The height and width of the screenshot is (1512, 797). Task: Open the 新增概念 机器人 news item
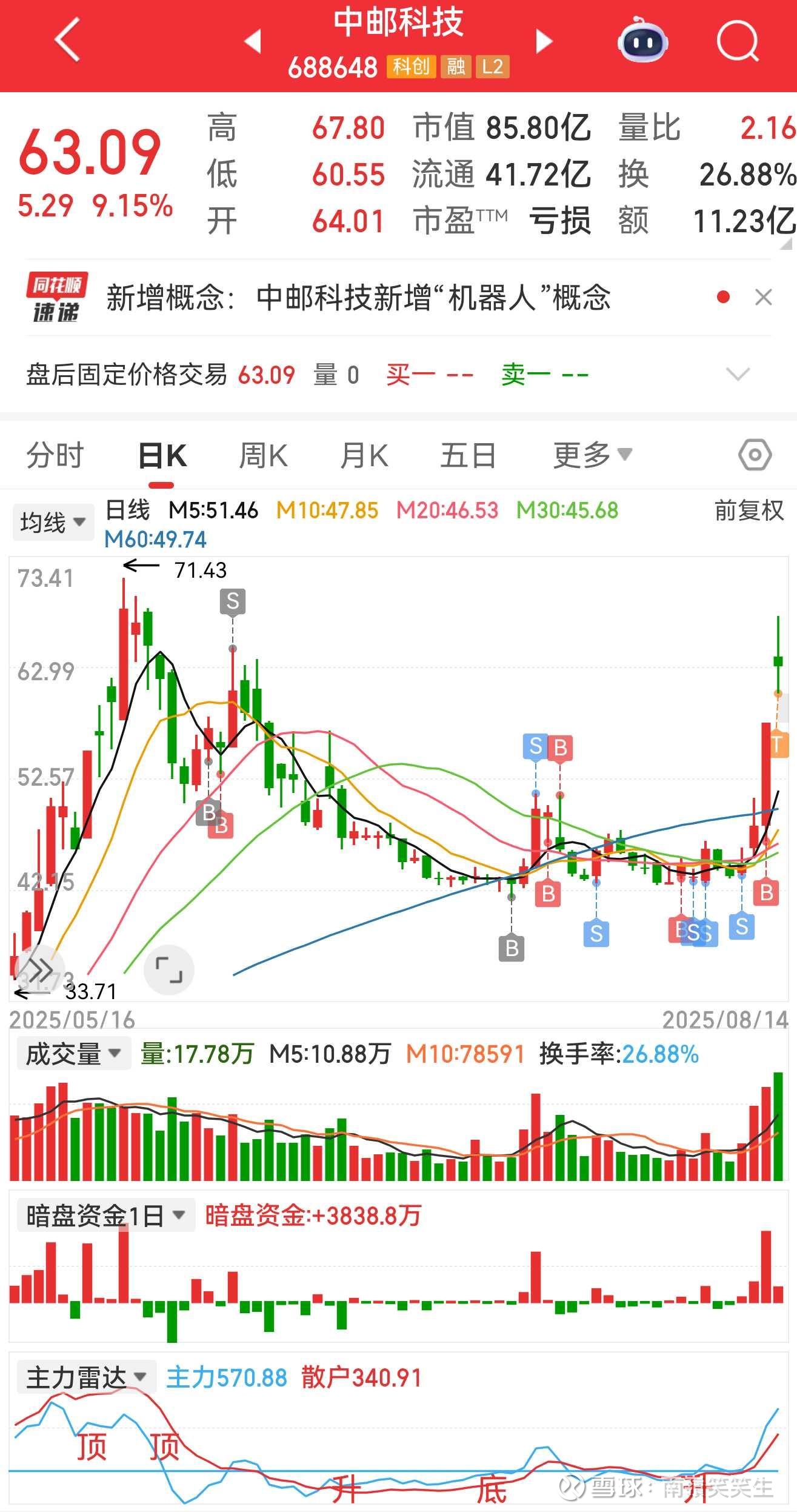click(358, 298)
